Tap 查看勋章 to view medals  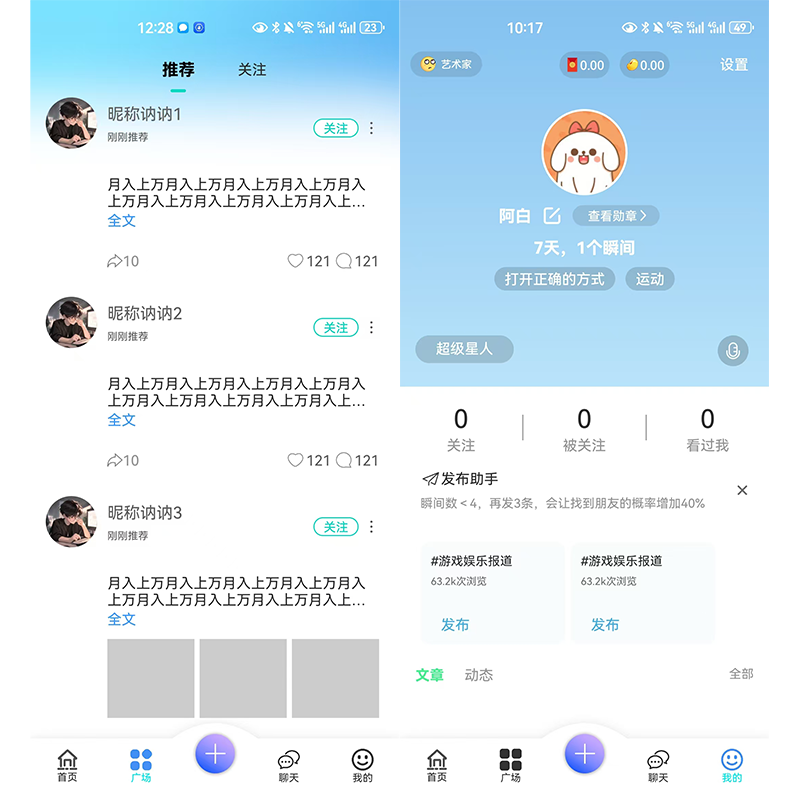tap(616, 216)
